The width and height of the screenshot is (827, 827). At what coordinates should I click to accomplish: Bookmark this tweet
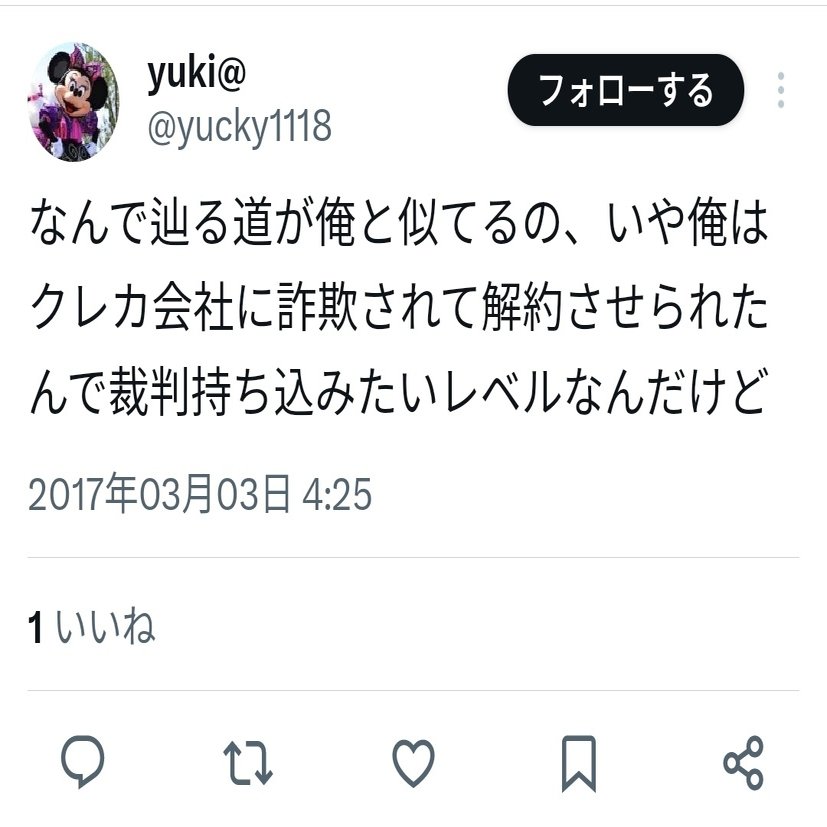click(x=578, y=763)
